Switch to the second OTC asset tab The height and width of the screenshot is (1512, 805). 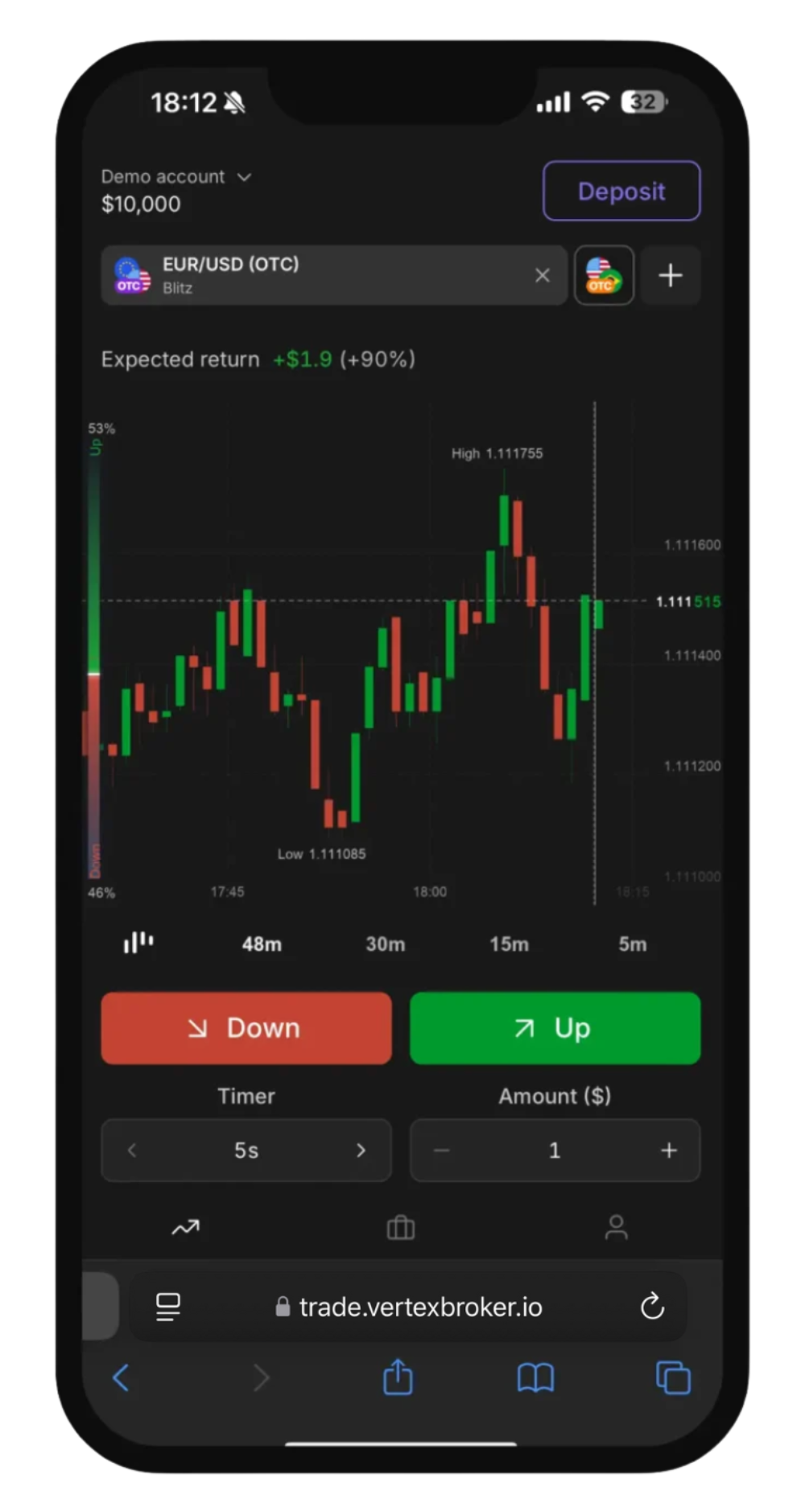tap(604, 275)
